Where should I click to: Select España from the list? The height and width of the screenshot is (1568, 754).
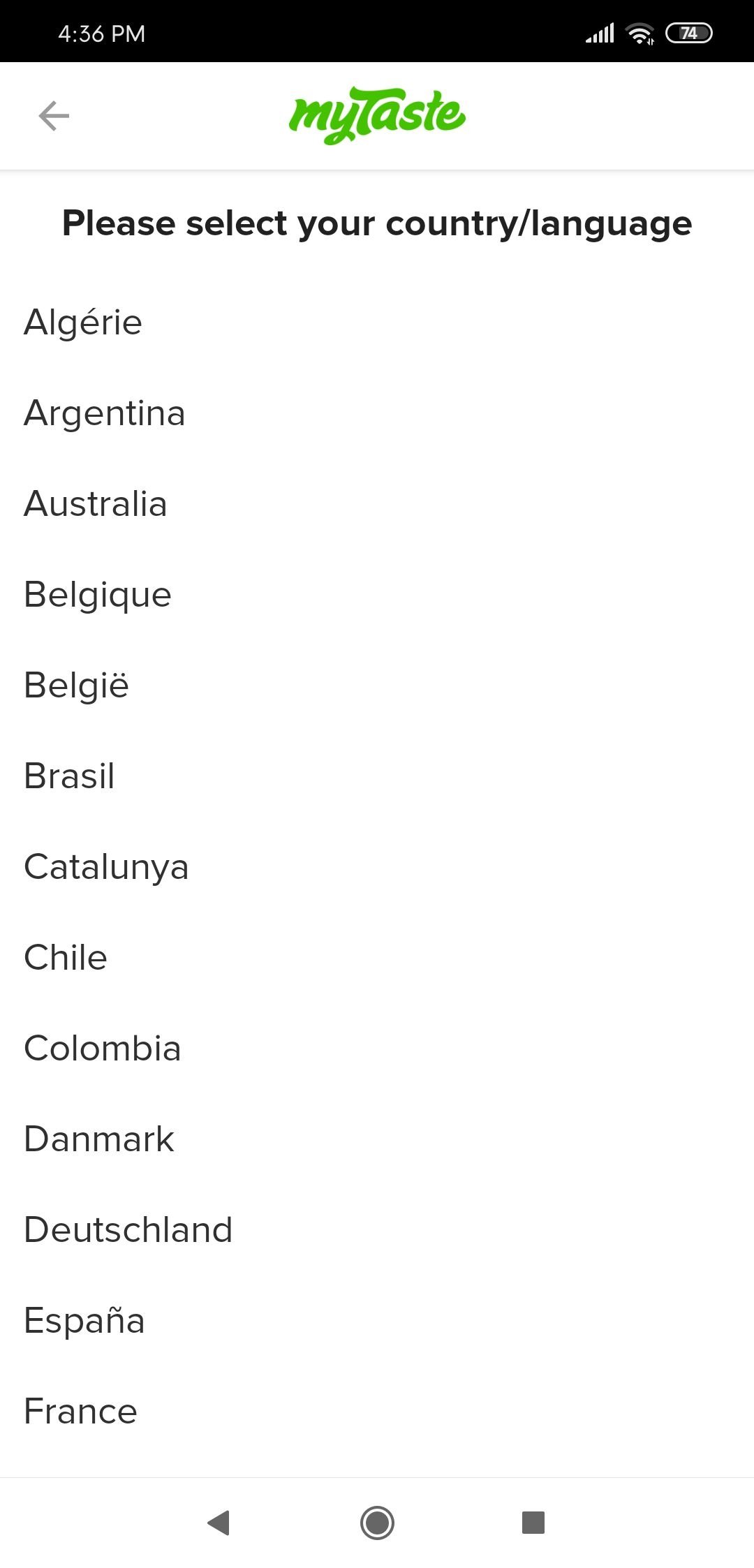click(x=377, y=1321)
